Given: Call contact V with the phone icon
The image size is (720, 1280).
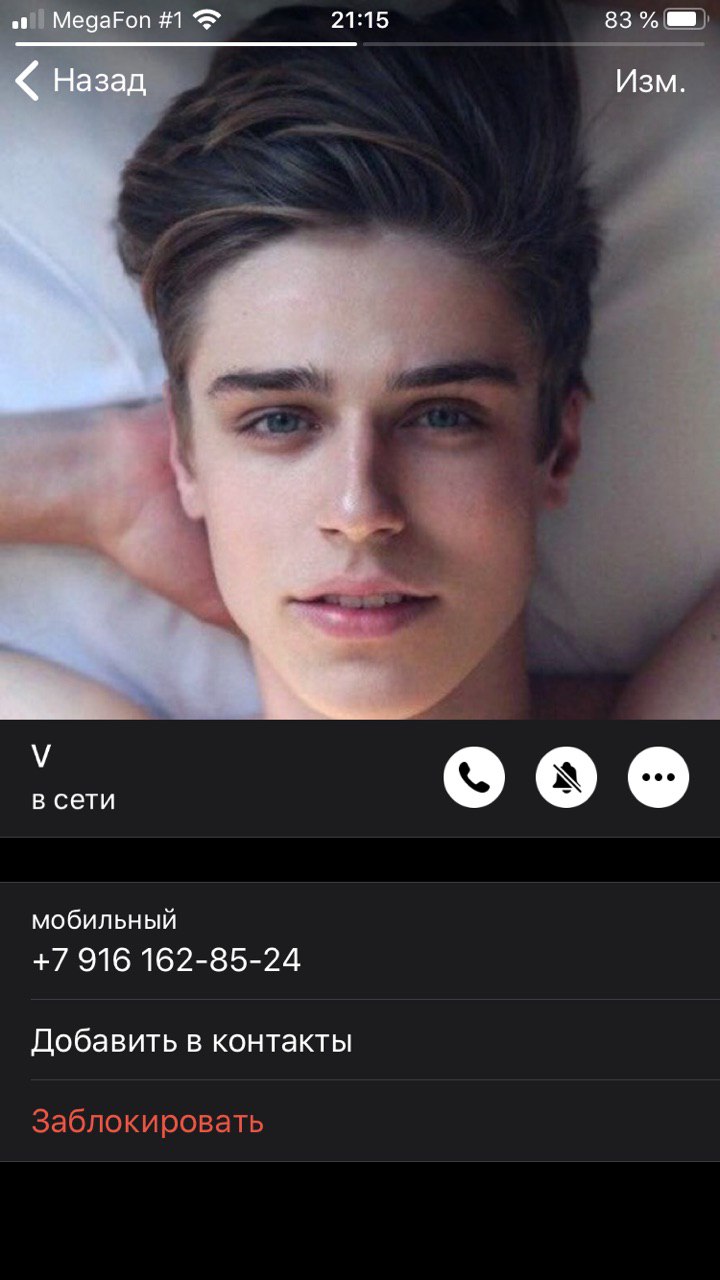Looking at the screenshot, I should point(474,777).
